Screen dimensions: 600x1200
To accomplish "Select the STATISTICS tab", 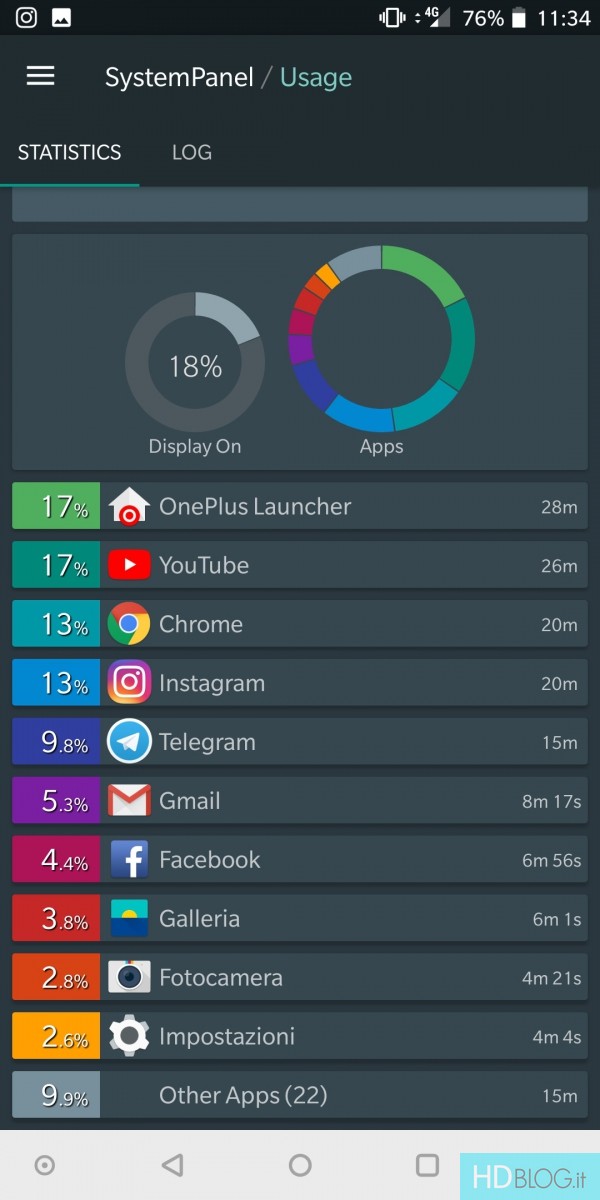I will point(69,152).
